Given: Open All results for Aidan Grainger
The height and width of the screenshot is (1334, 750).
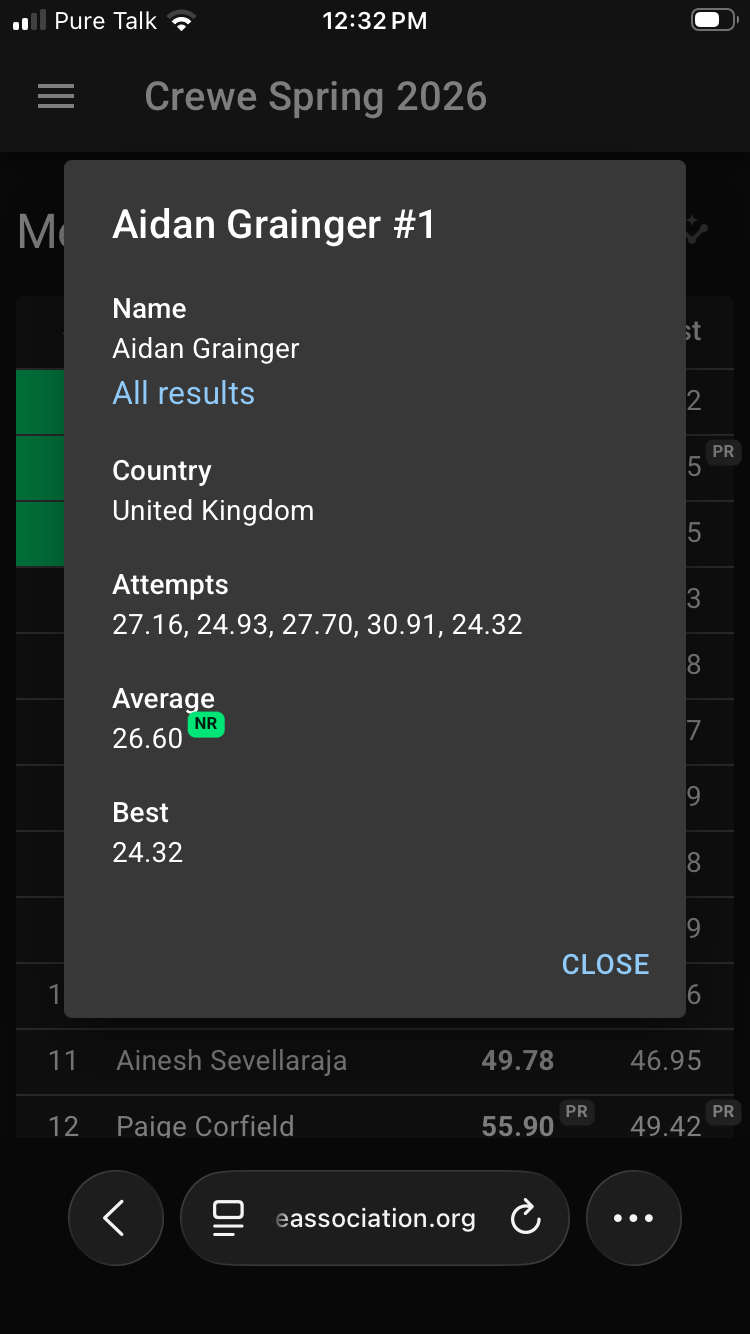Looking at the screenshot, I should (184, 393).
